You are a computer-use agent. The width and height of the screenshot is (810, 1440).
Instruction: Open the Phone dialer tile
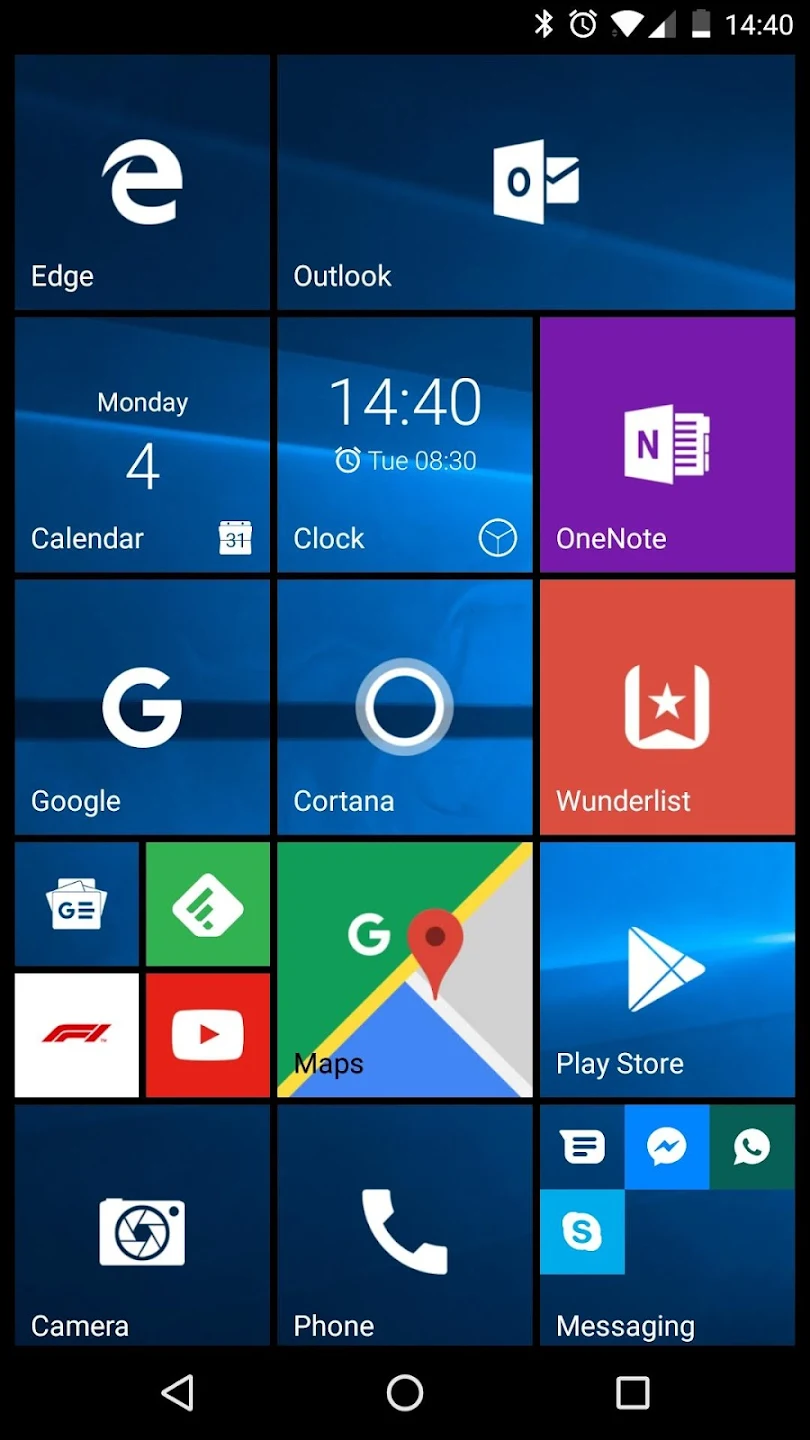pos(404,1228)
